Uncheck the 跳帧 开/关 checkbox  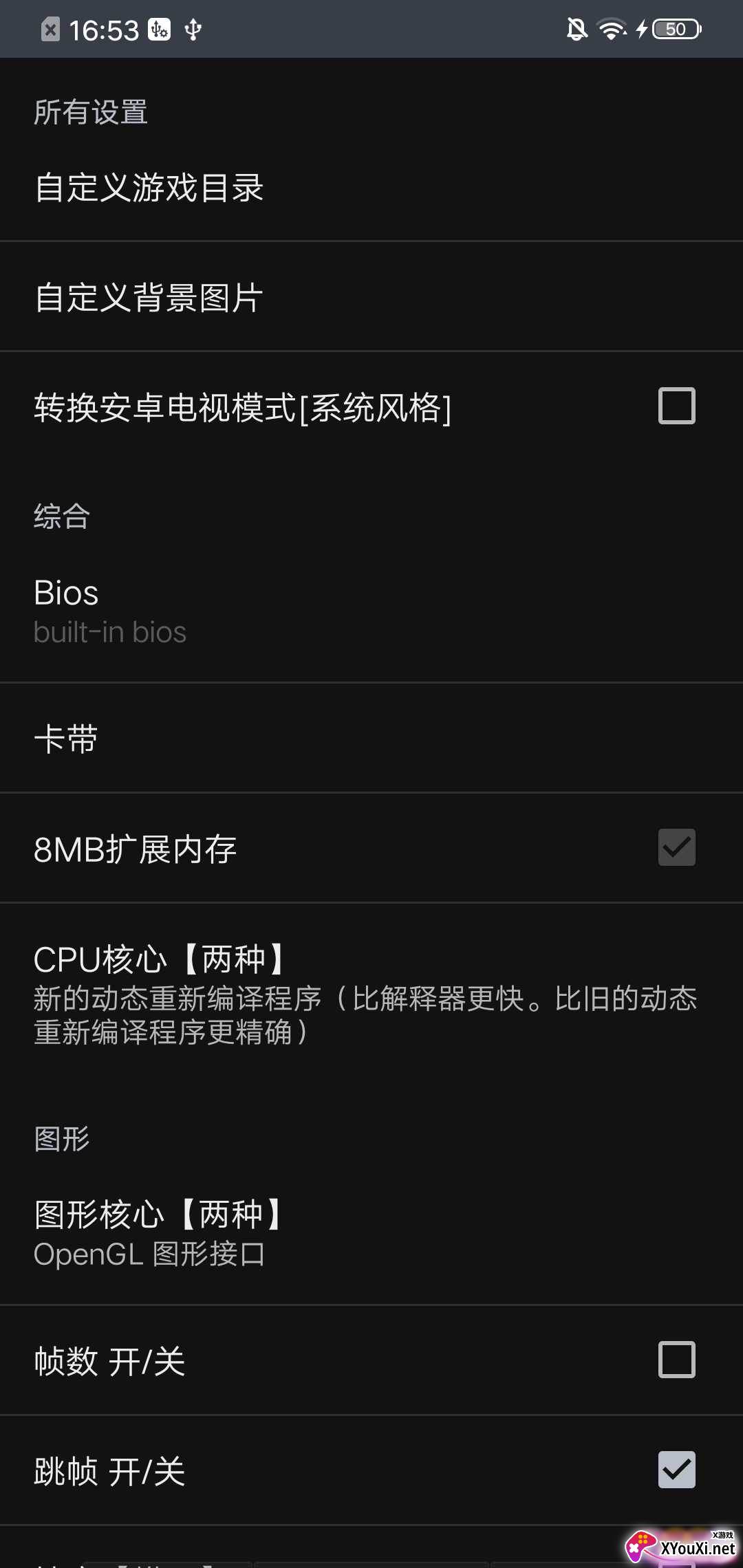[x=676, y=1470]
